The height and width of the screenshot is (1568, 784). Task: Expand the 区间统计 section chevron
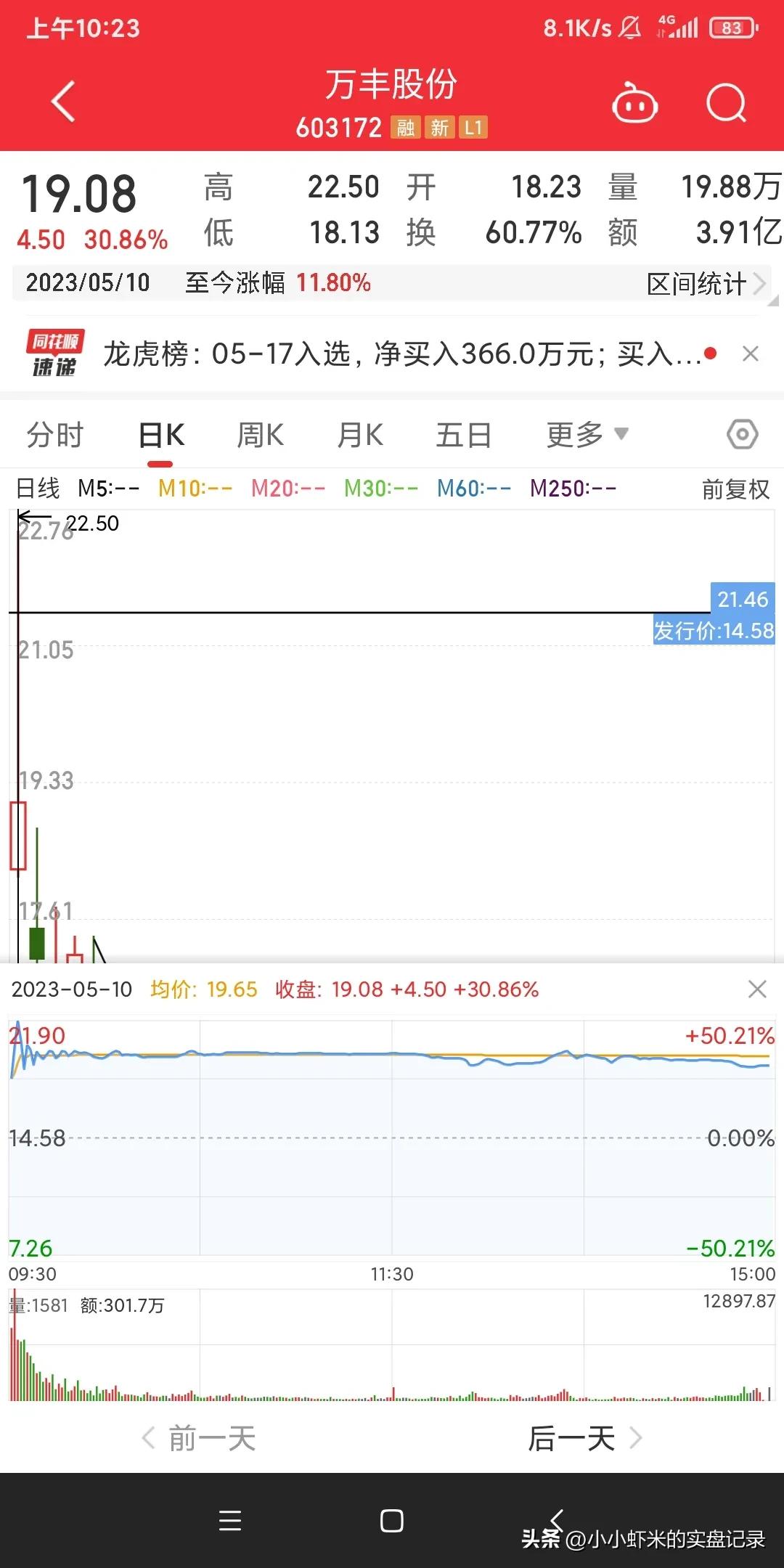tap(759, 285)
